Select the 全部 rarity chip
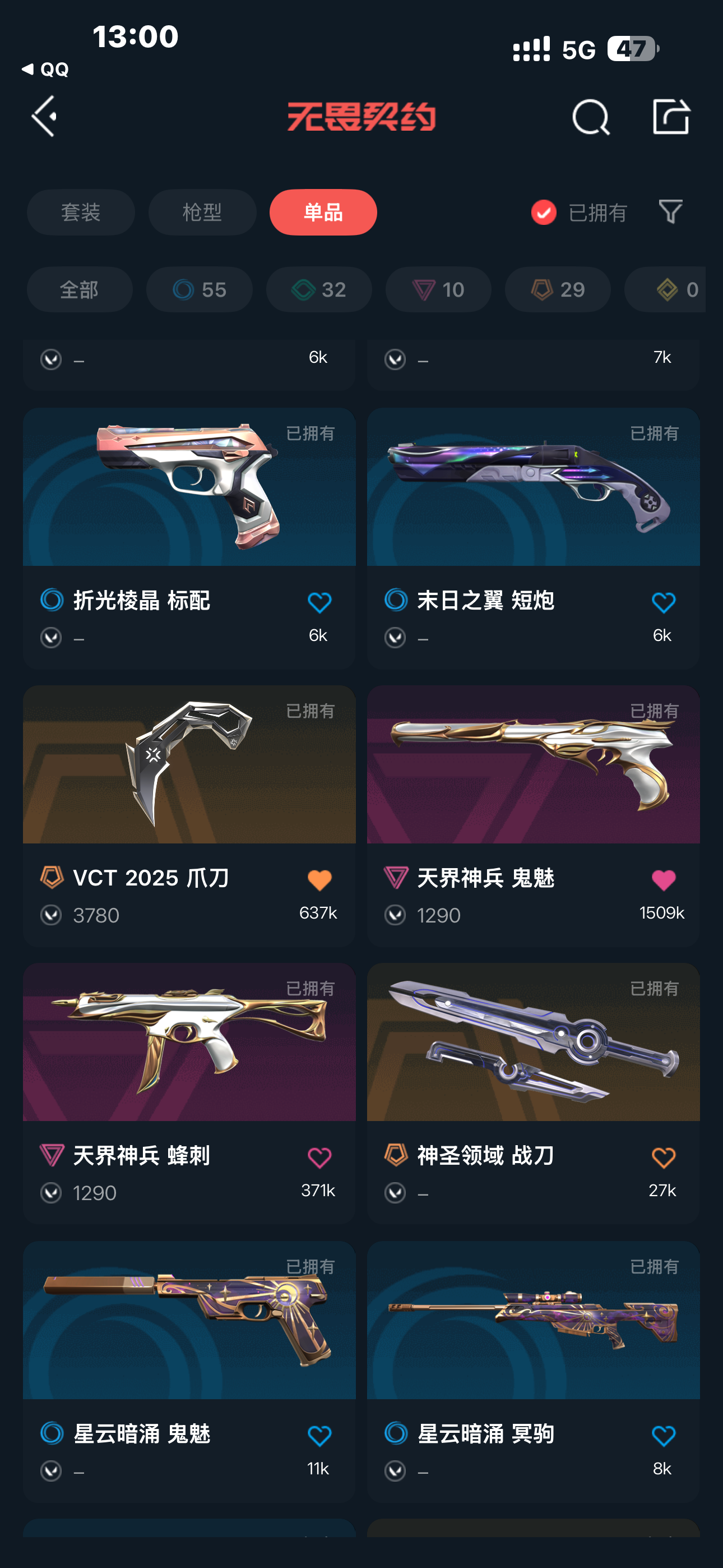The height and width of the screenshot is (1568, 723). (80, 290)
